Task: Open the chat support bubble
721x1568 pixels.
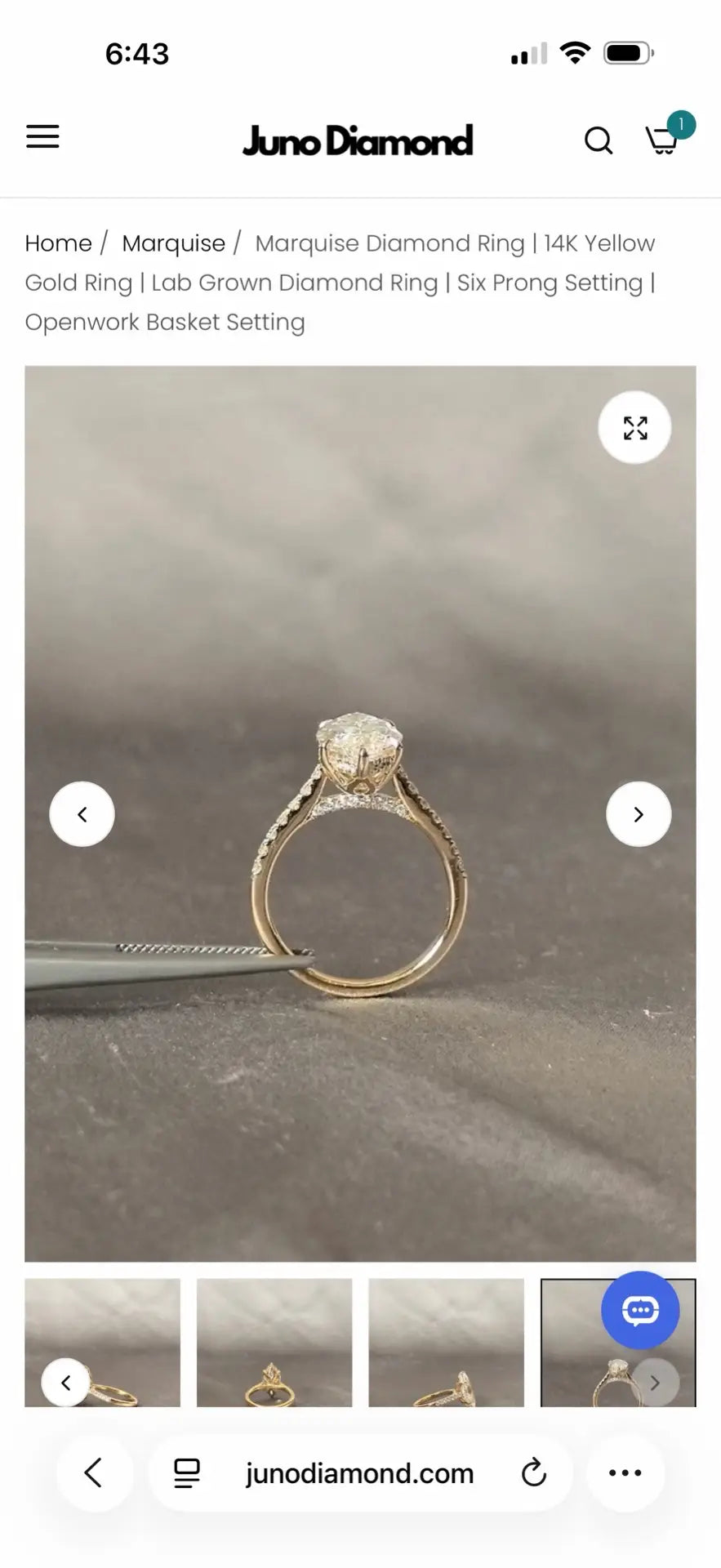Action: pos(640,1310)
